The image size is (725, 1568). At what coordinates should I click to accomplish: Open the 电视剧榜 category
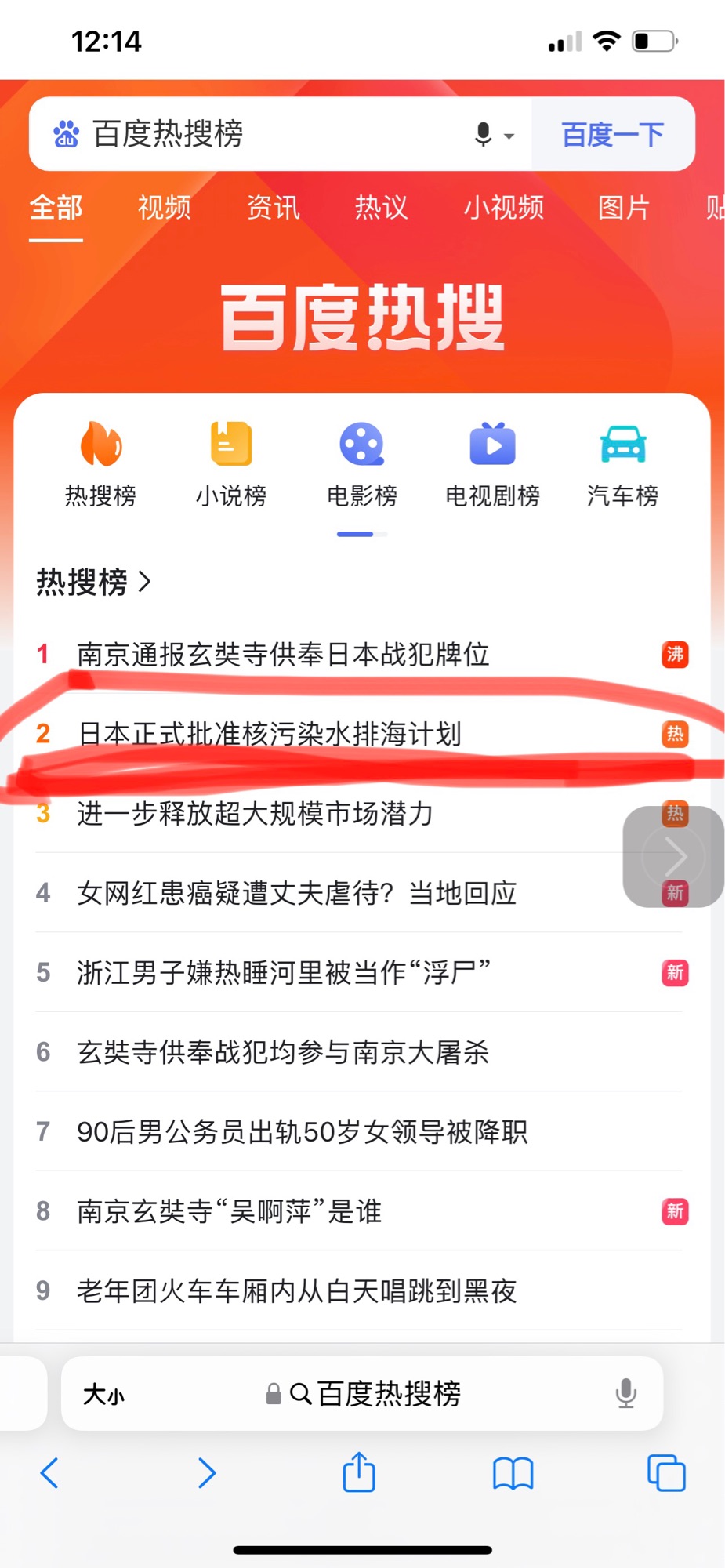[x=492, y=464]
